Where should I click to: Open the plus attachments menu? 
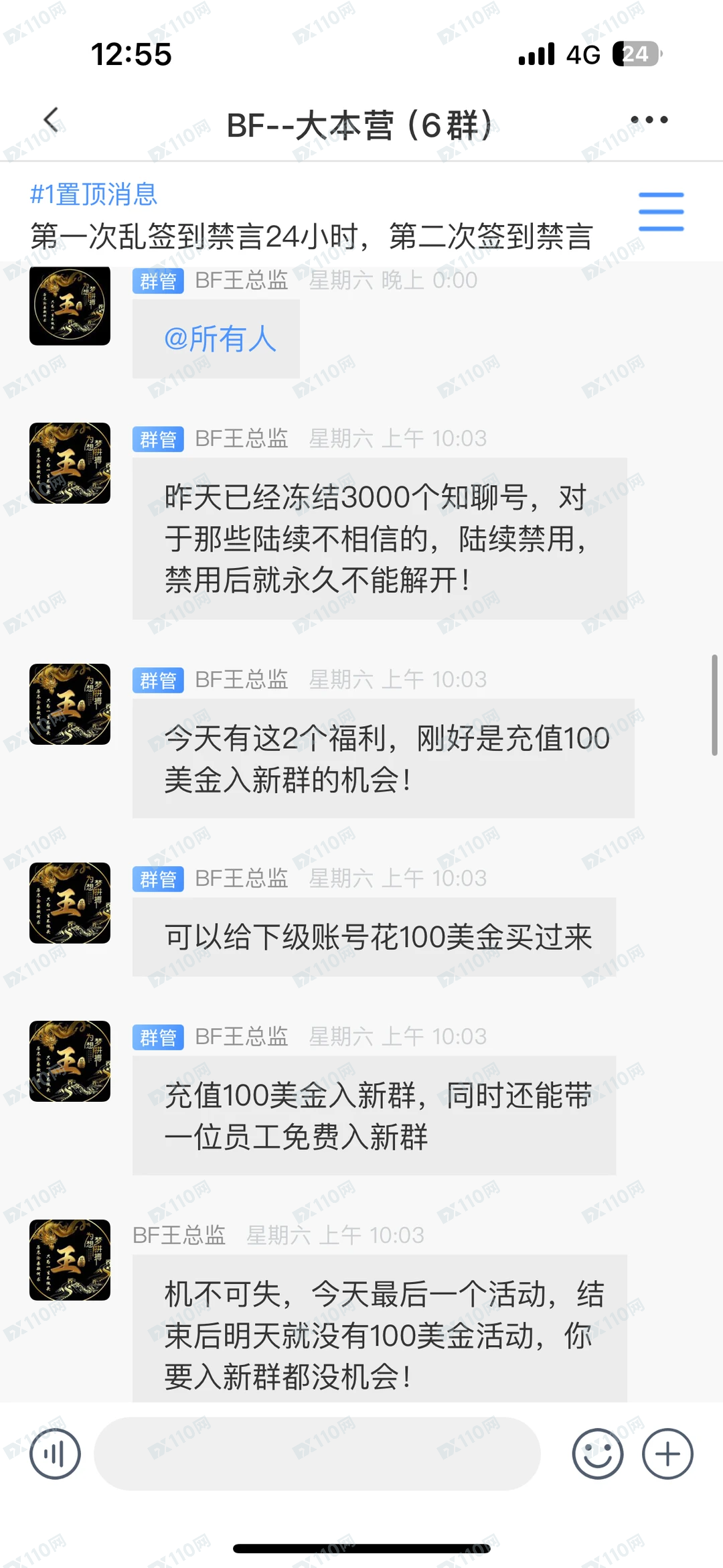667,1453
